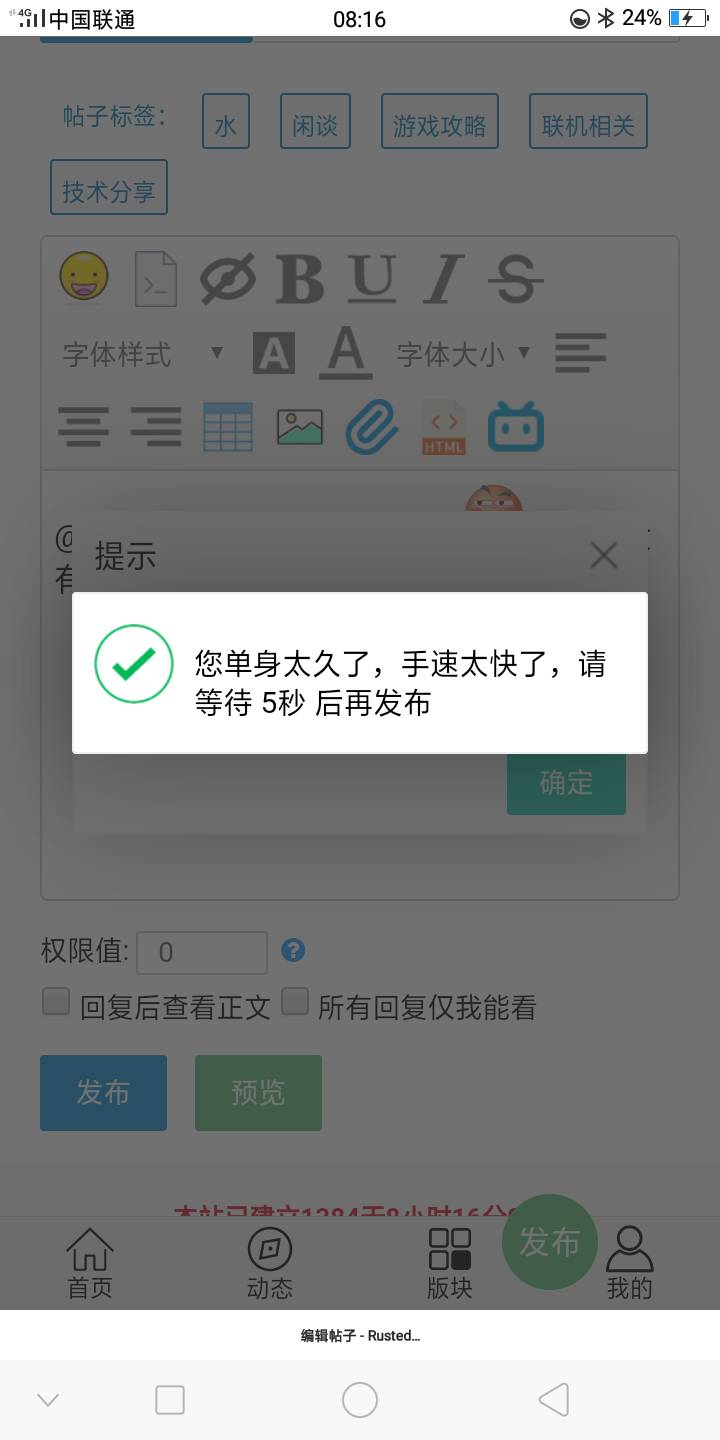Viewport: 720px width, 1440px height.
Task: Close the 提示 dialog with X
Action: pos(603,555)
